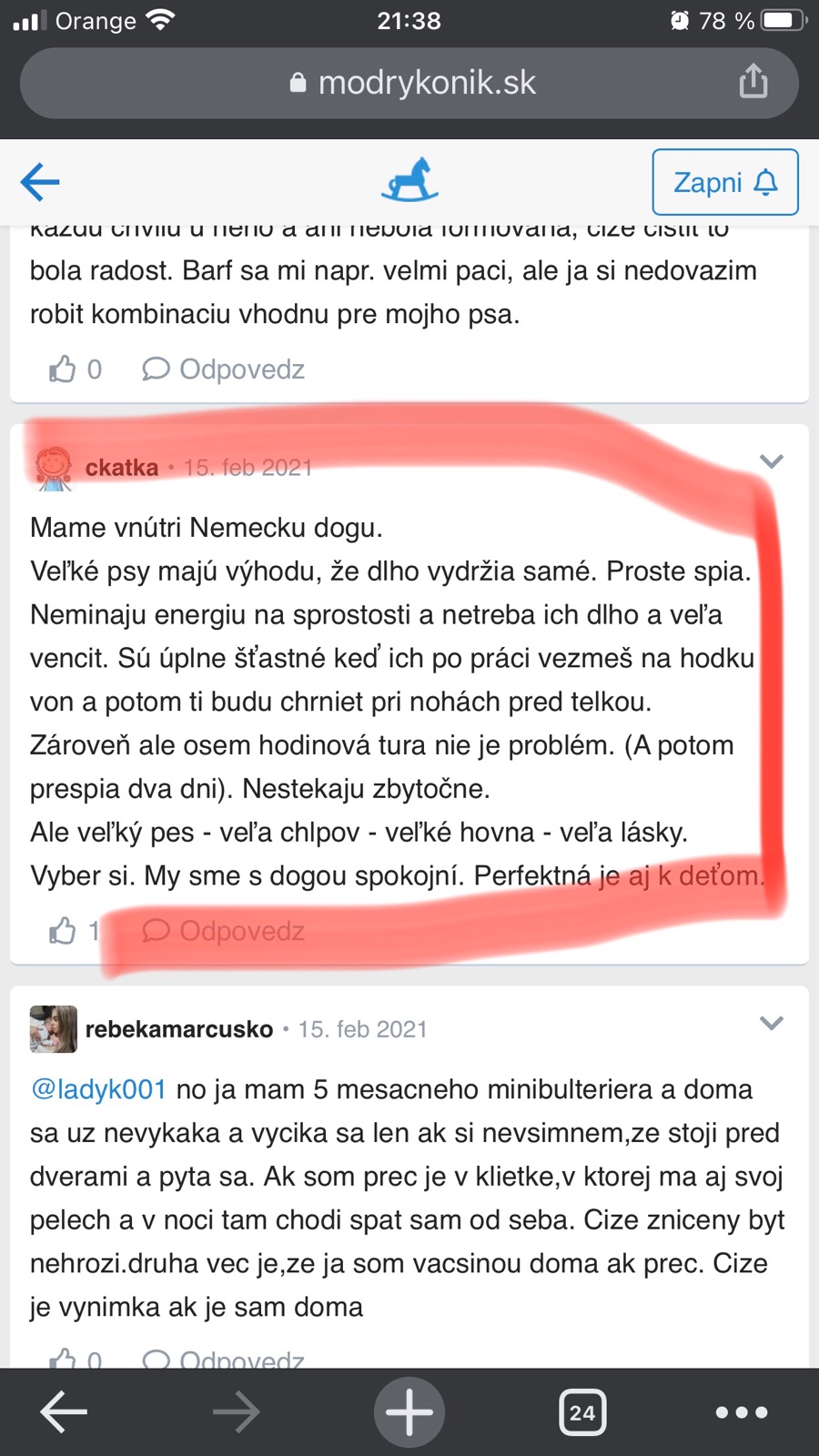Open Modrý koník home via horse logo

pyautogui.click(x=409, y=179)
